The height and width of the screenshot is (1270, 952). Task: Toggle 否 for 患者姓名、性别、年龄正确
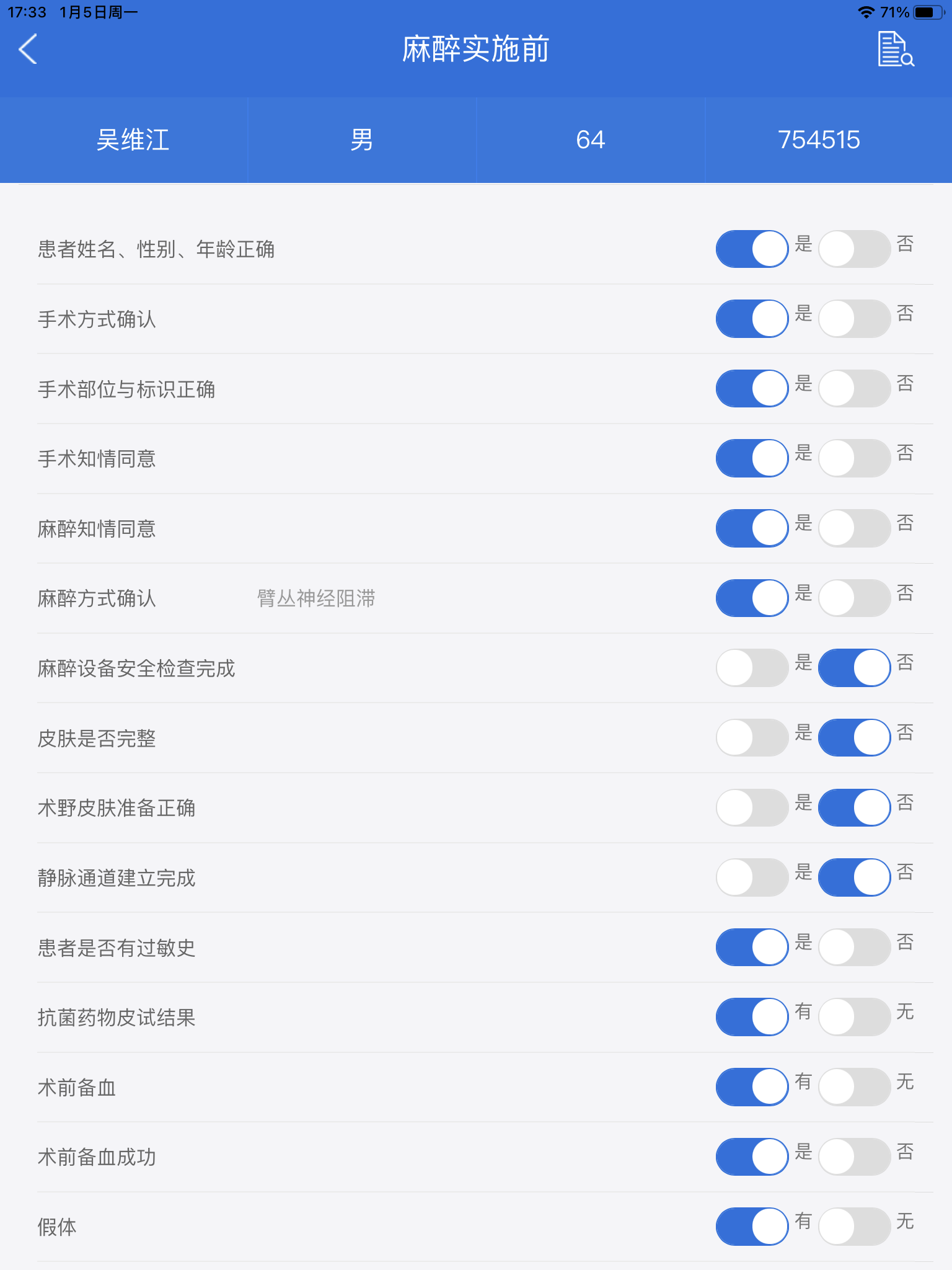pos(853,247)
